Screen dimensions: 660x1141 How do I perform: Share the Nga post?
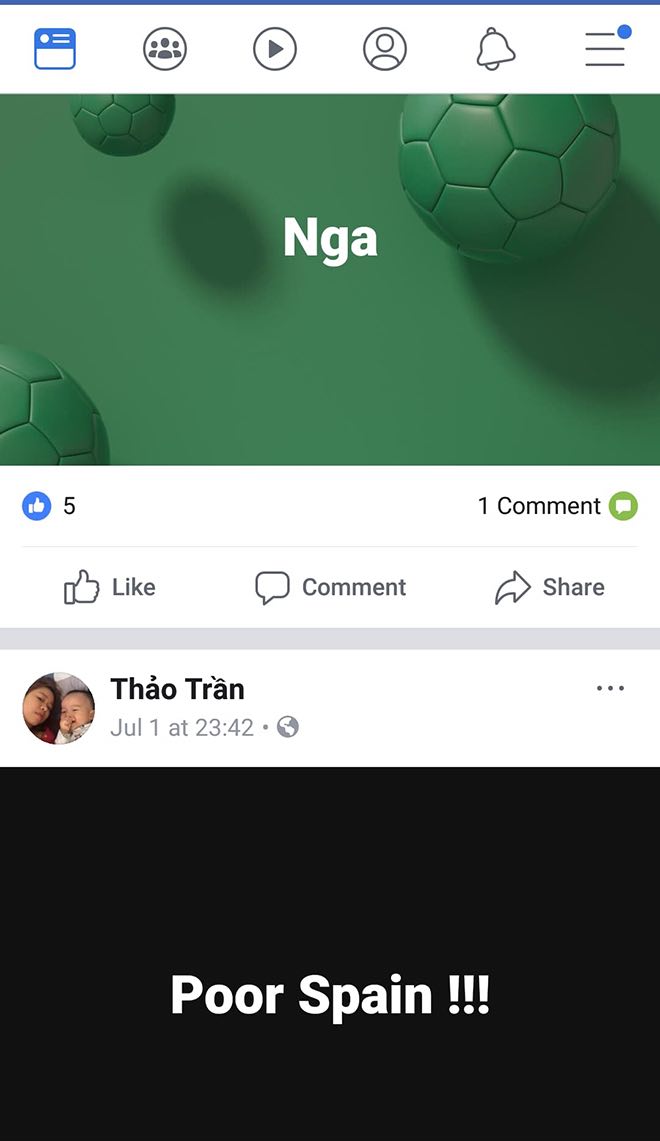pos(550,587)
